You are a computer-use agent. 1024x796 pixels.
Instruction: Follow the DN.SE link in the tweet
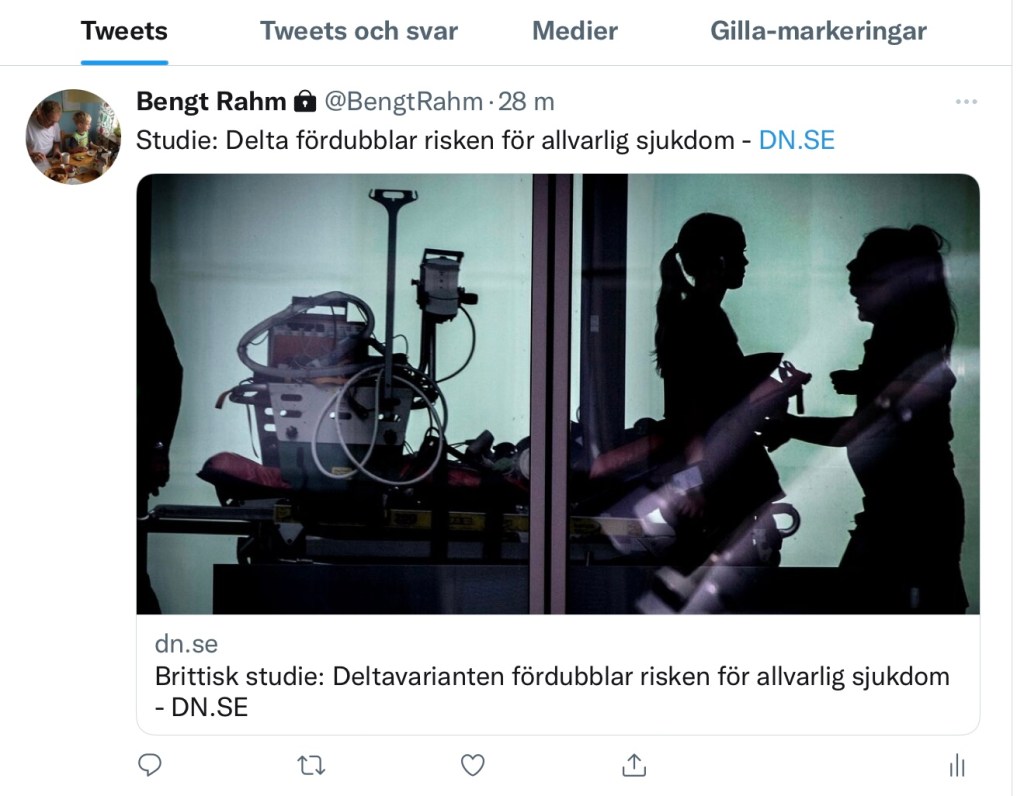[796, 140]
